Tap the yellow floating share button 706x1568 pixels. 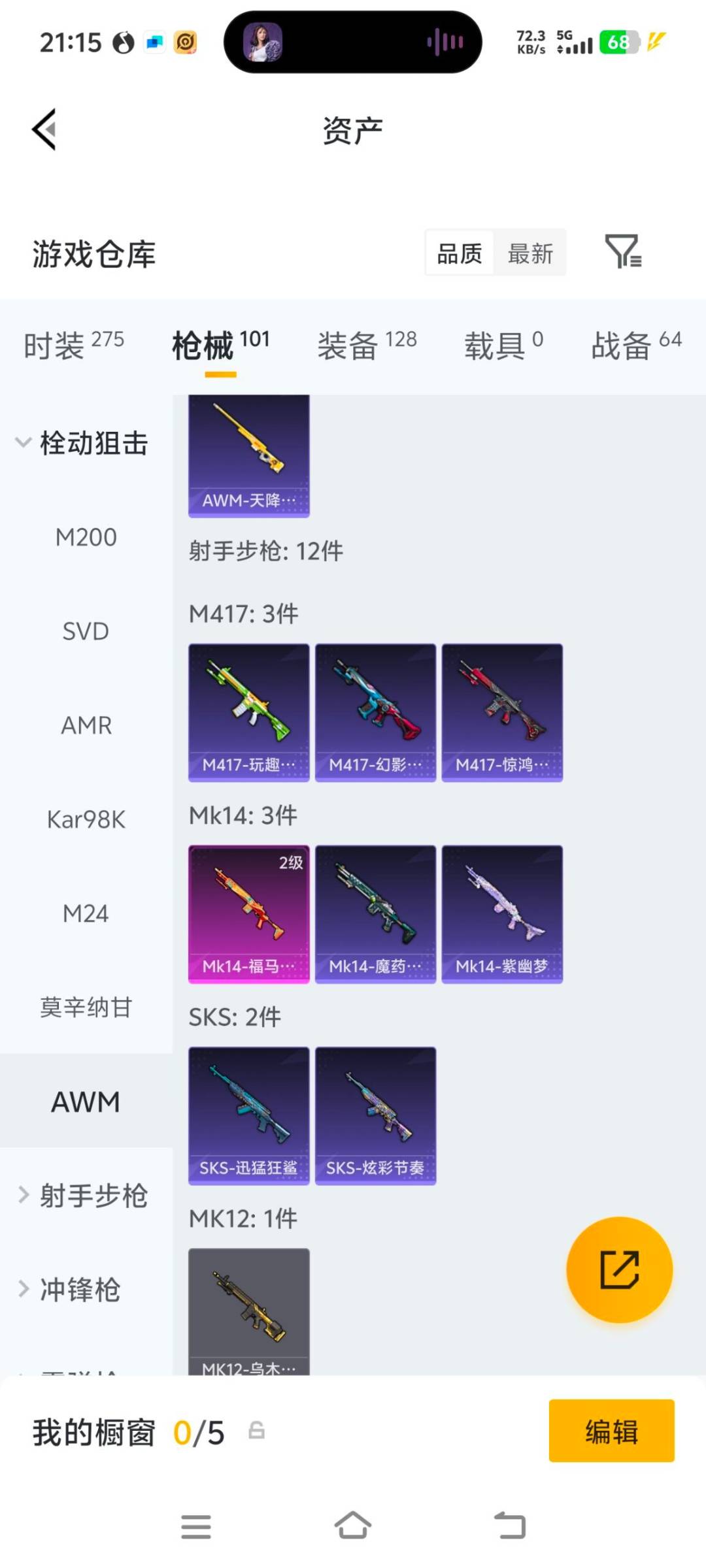pos(619,1268)
